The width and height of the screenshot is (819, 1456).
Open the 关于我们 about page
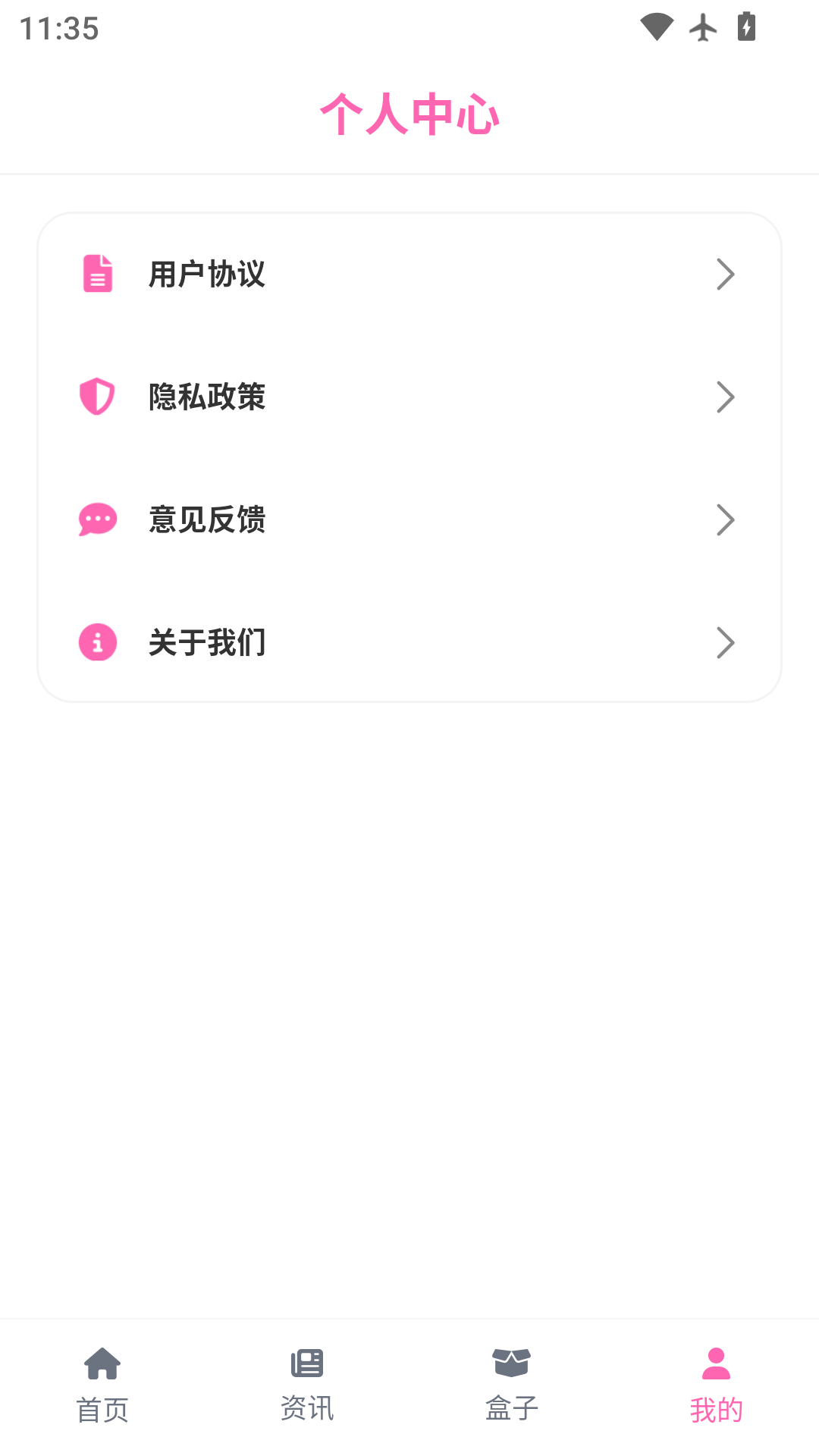(207, 642)
